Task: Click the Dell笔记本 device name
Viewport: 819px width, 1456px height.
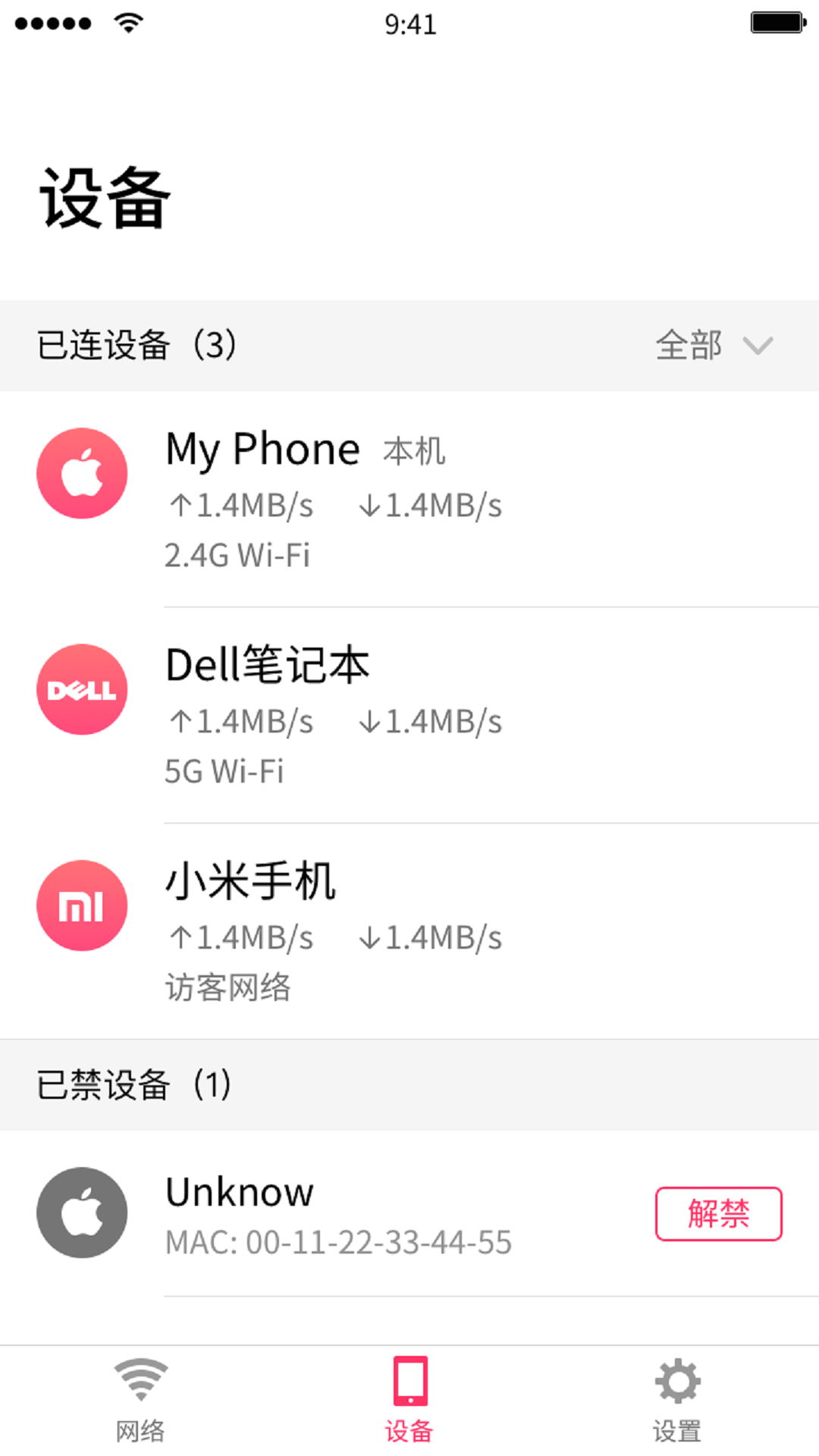Action: click(267, 666)
